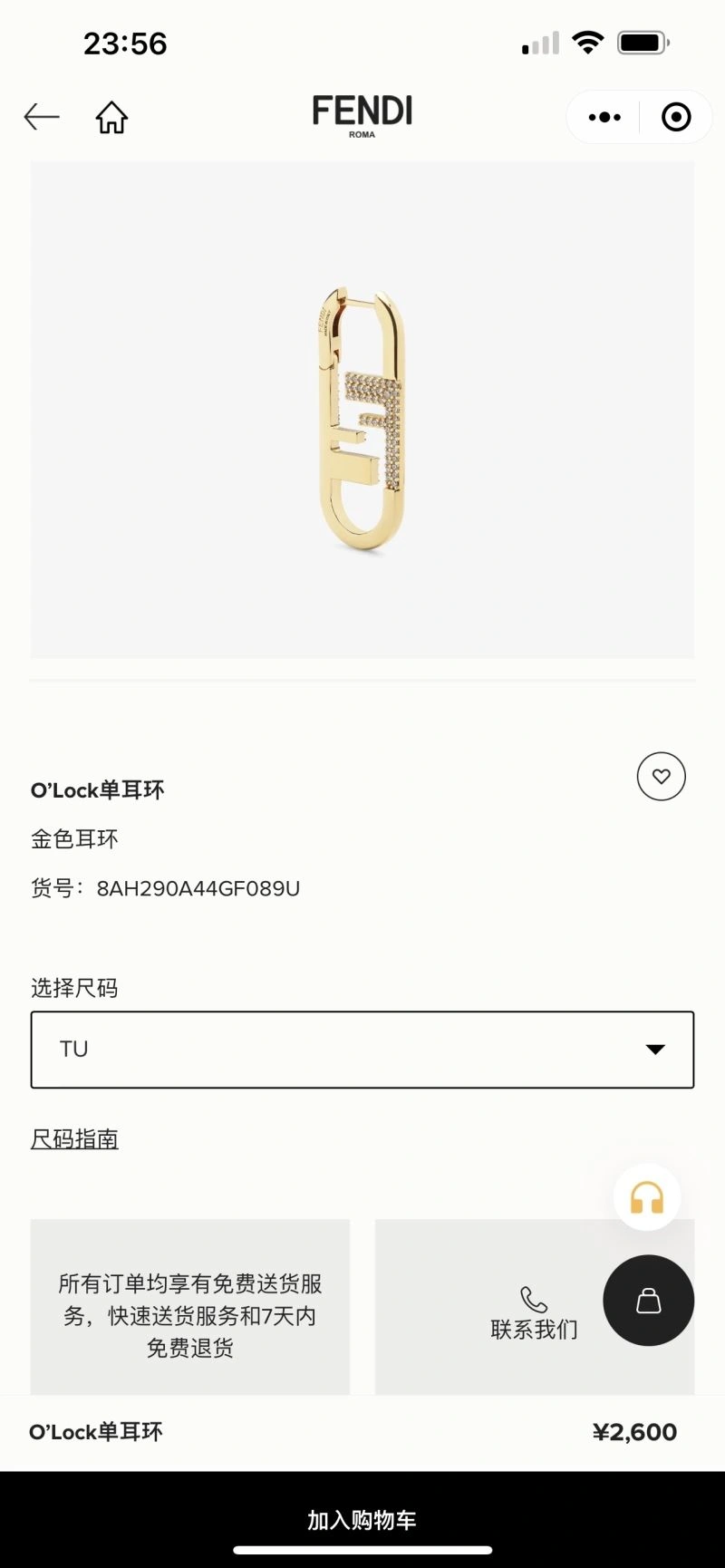Viewport: 725px width, 1568px height.
Task: Open the home page icon
Action: pos(112,117)
